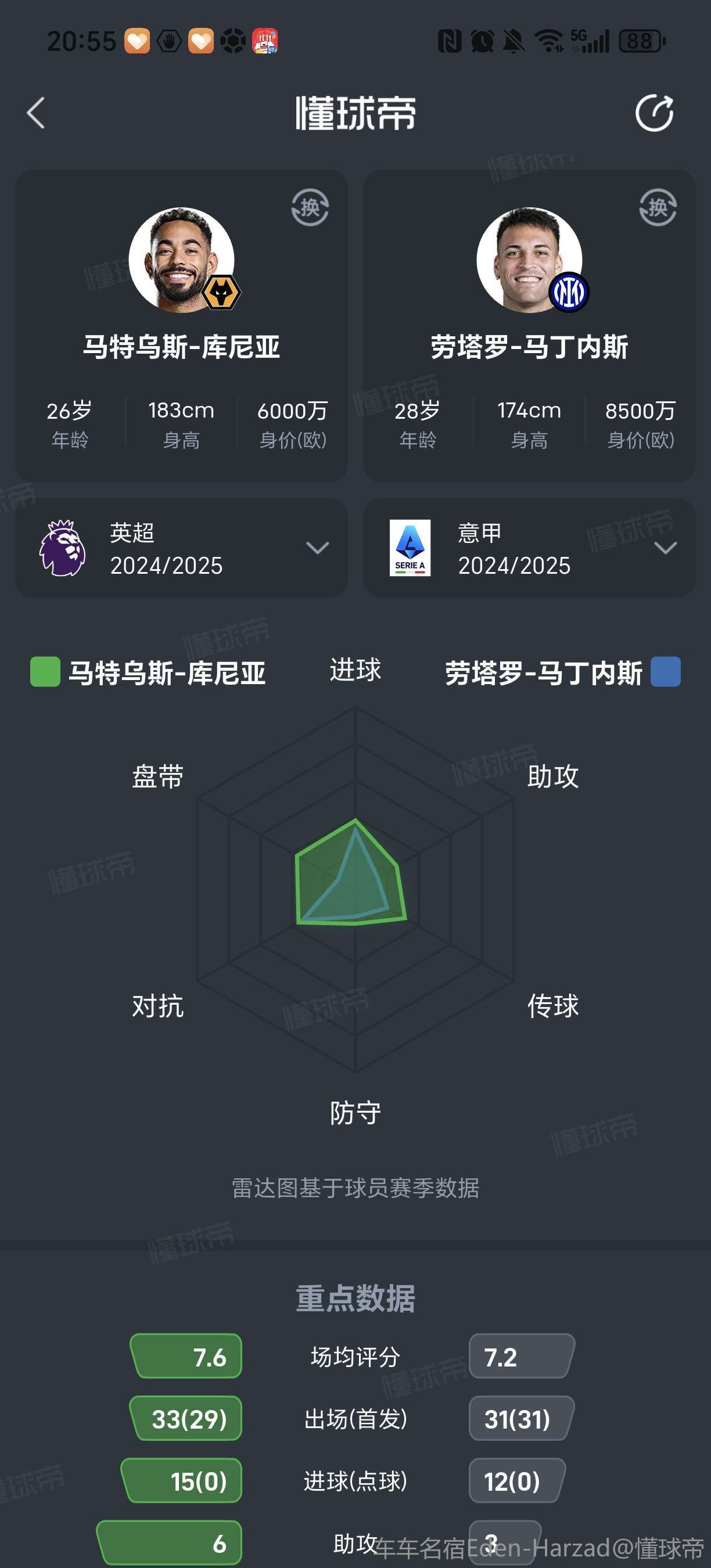Swap out player 马特乌斯-库尼亚
711x1568 pixels.
pos(310,208)
